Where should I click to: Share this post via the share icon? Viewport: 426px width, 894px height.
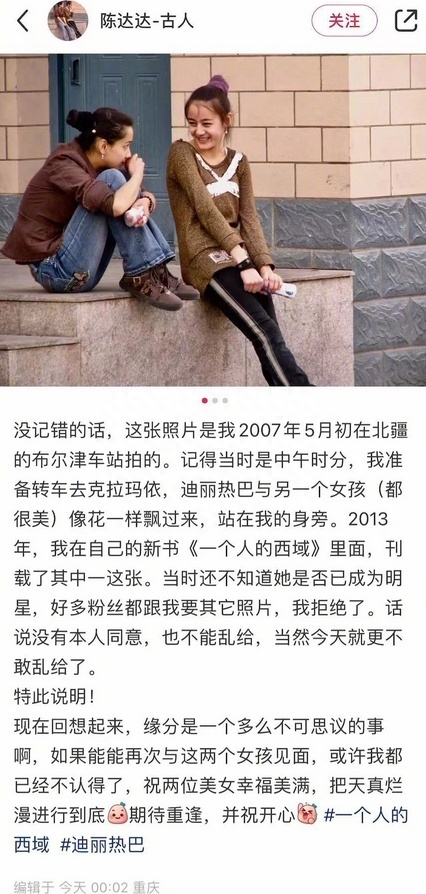pos(406,21)
